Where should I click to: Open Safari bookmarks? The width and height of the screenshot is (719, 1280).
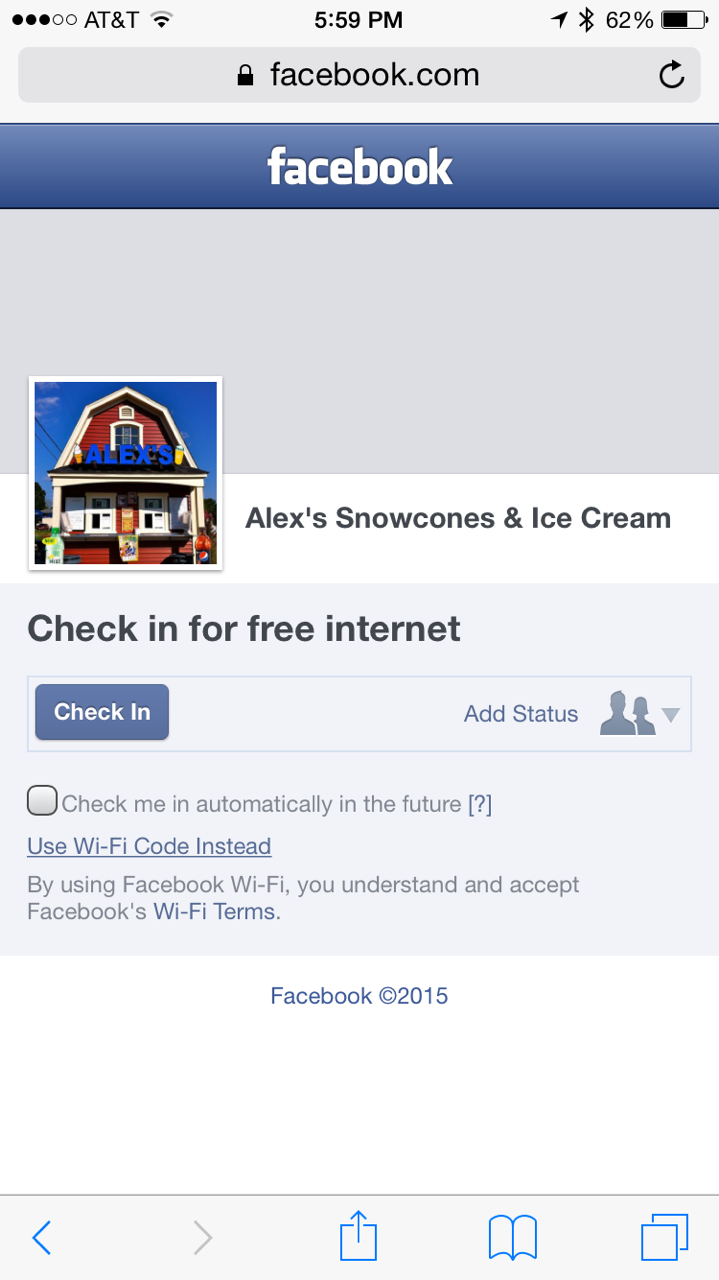[513, 1238]
